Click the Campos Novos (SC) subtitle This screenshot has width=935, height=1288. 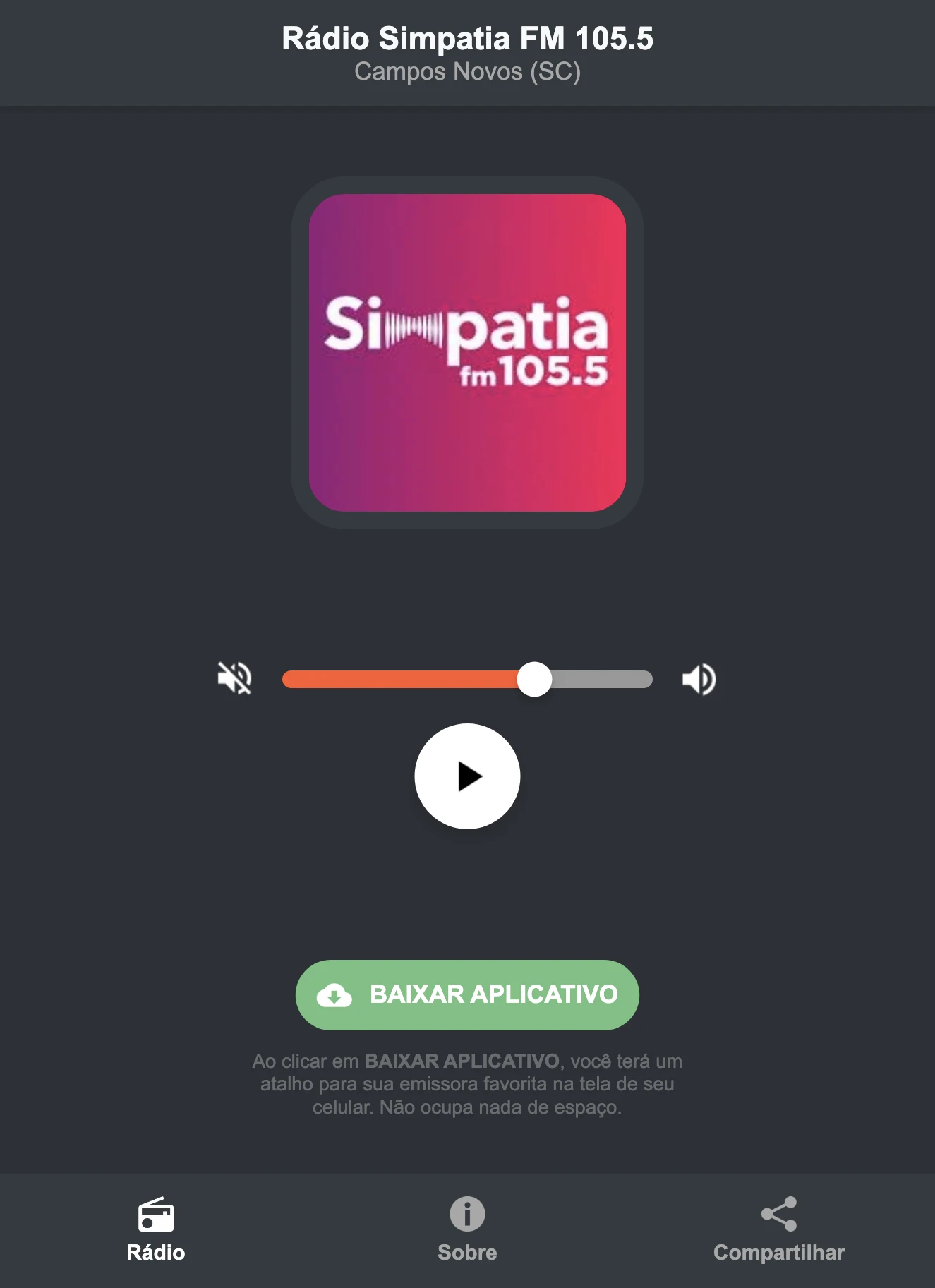pos(467,72)
